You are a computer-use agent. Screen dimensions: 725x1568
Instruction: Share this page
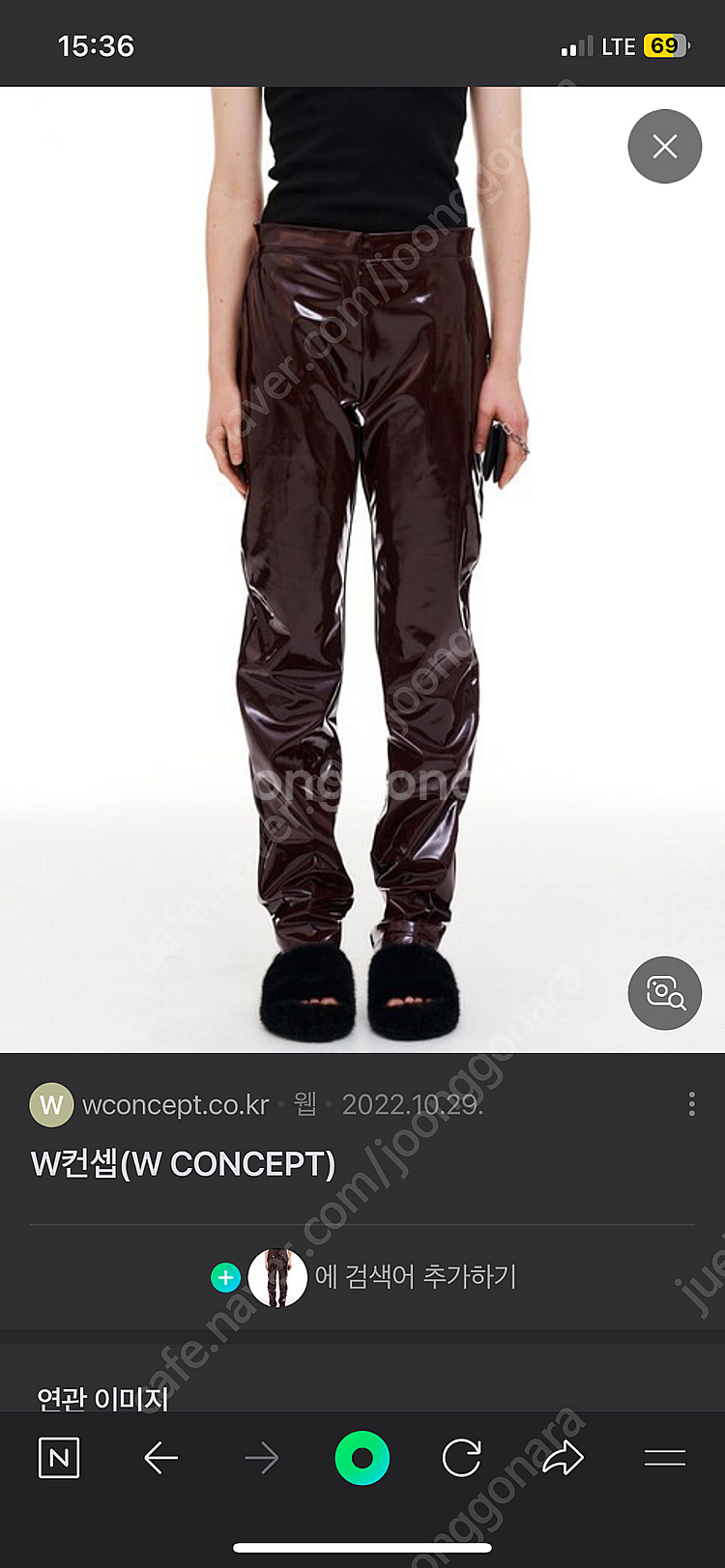pos(563,1457)
